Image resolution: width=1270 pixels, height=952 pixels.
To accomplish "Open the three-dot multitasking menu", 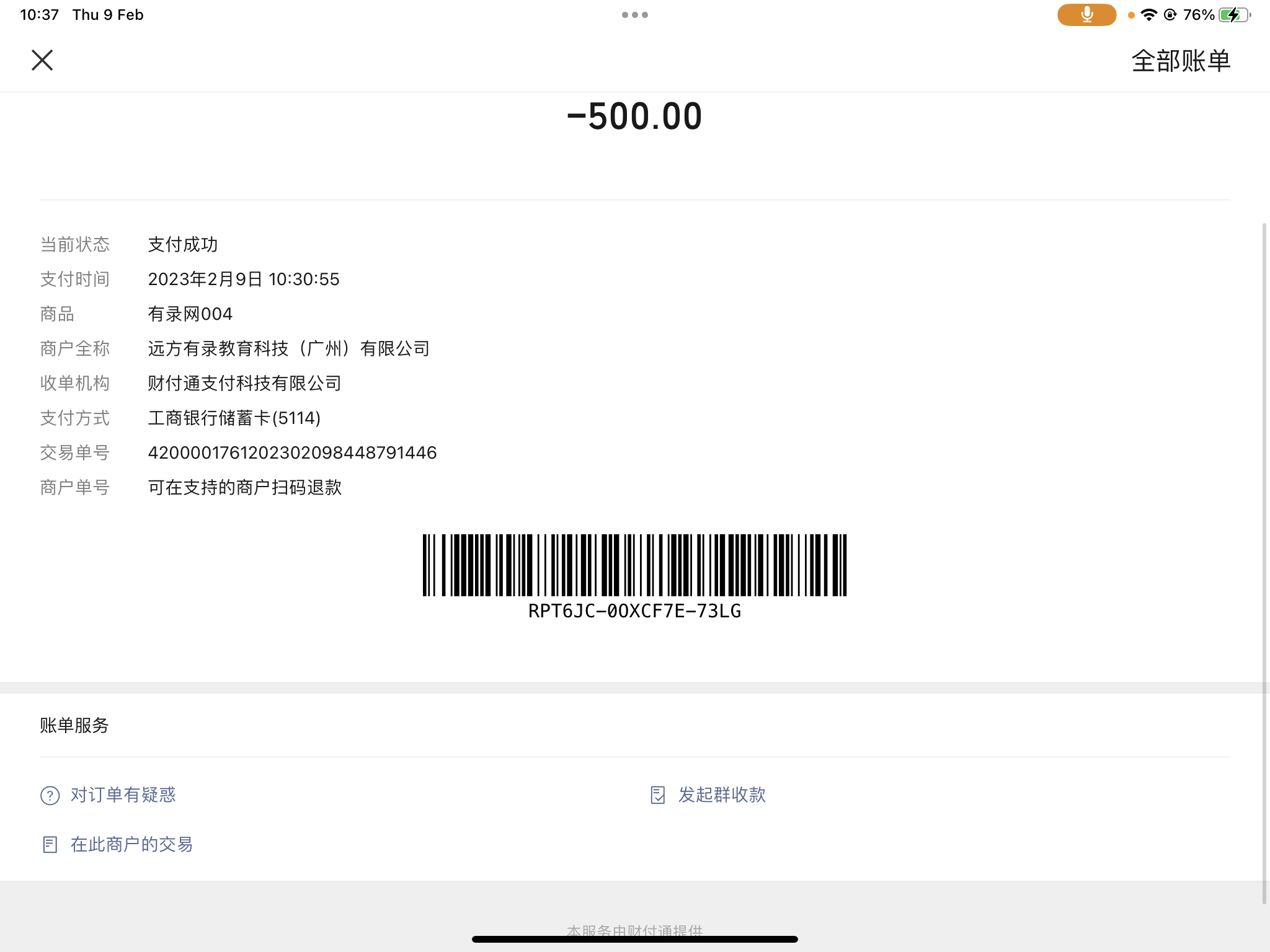I will [634, 15].
